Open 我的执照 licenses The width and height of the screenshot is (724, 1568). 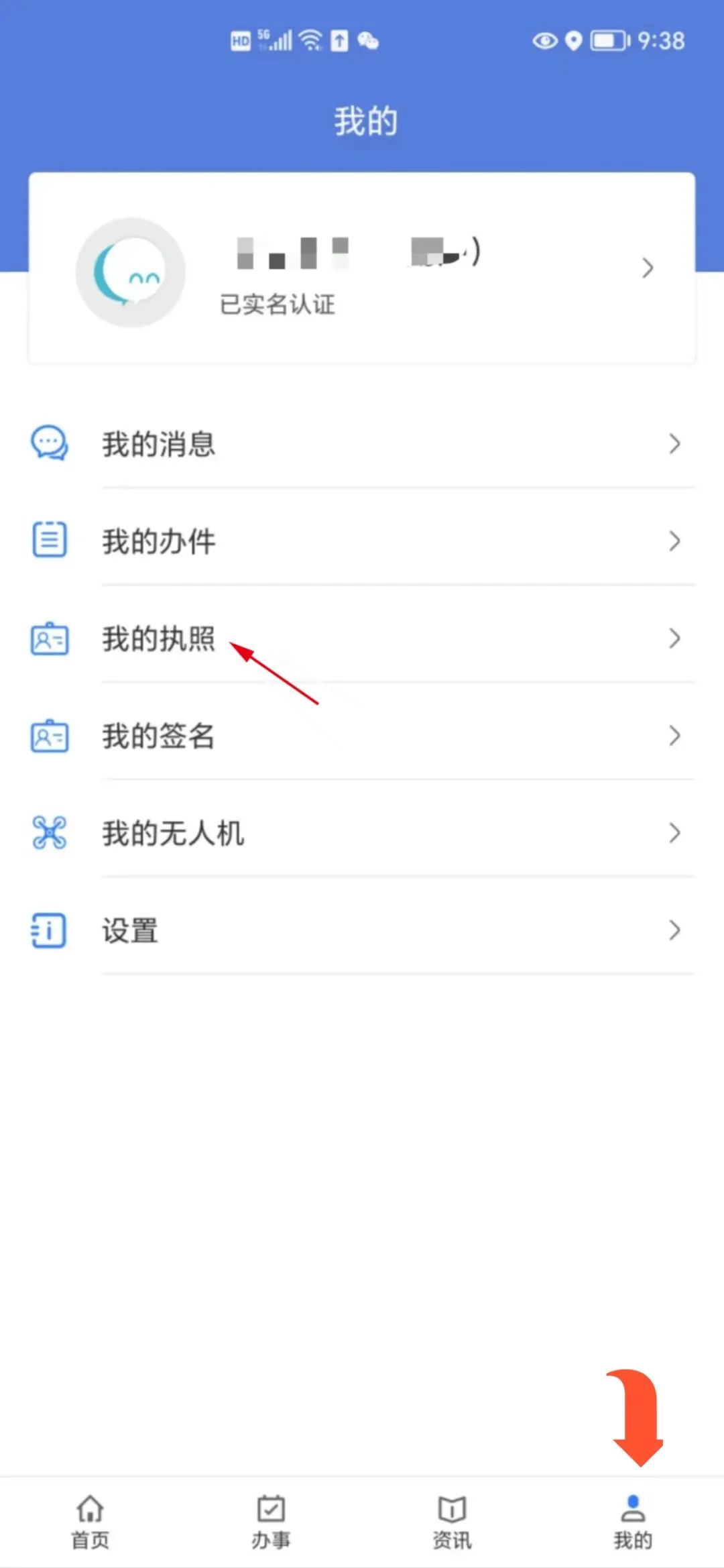(x=362, y=638)
